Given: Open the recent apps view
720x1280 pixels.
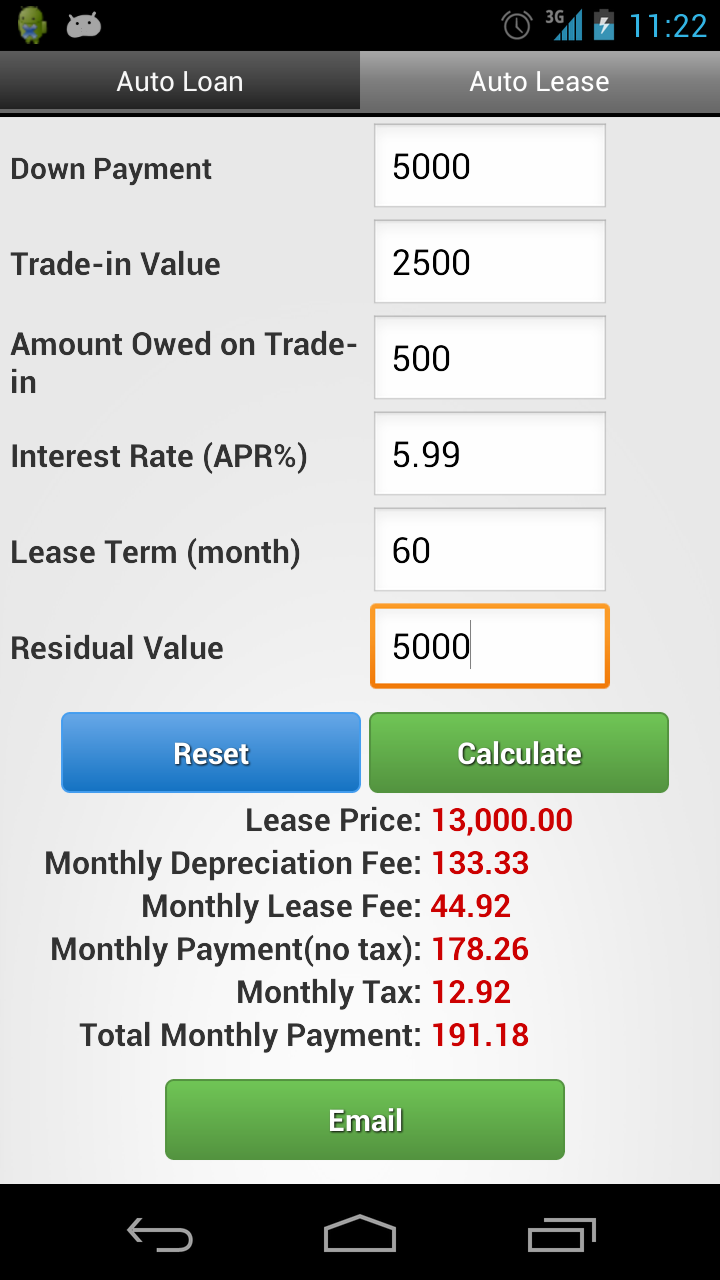Looking at the screenshot, I should point(561,1234).
